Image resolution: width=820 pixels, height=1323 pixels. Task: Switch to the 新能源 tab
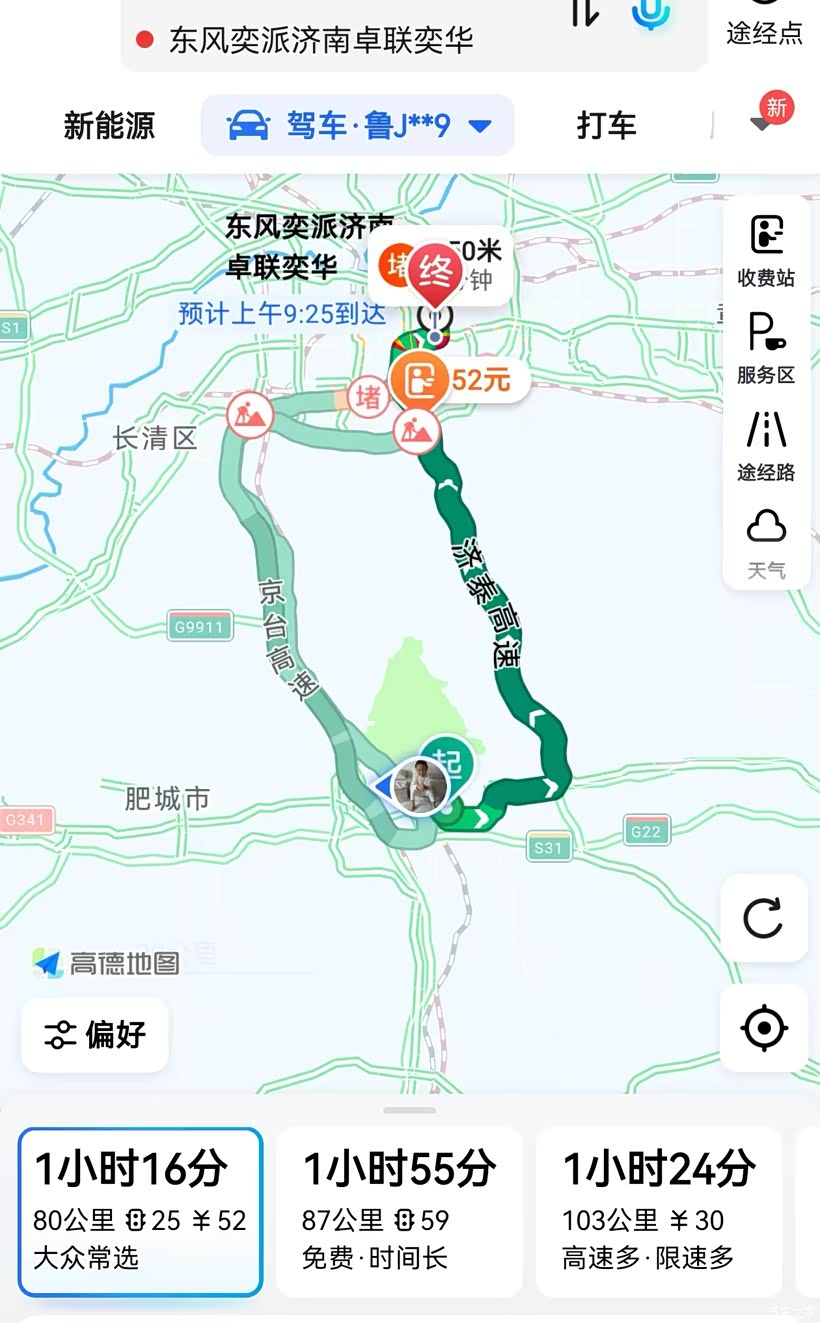pos(109,126)
